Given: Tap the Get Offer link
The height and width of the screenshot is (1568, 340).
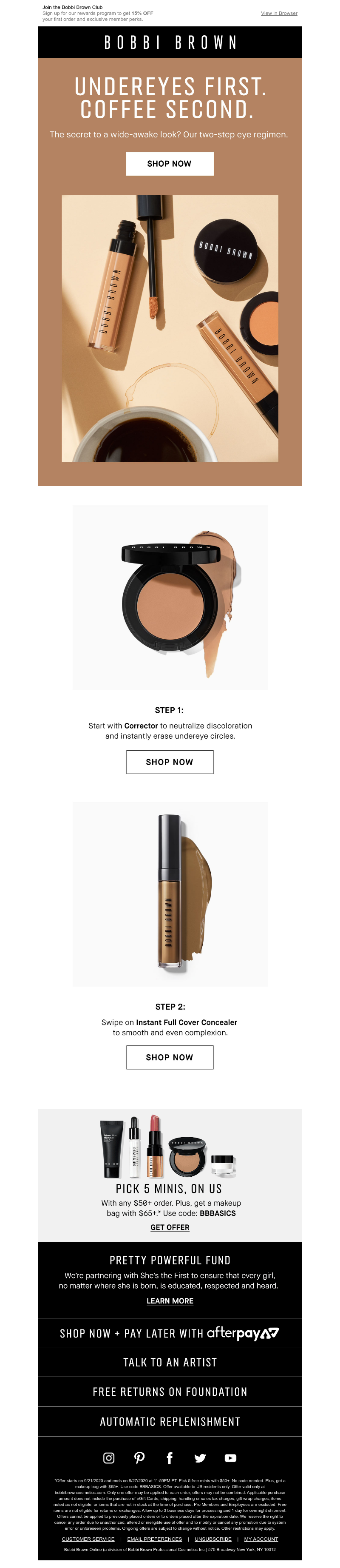Looking at the screenshot, I should click(170, 1227).
